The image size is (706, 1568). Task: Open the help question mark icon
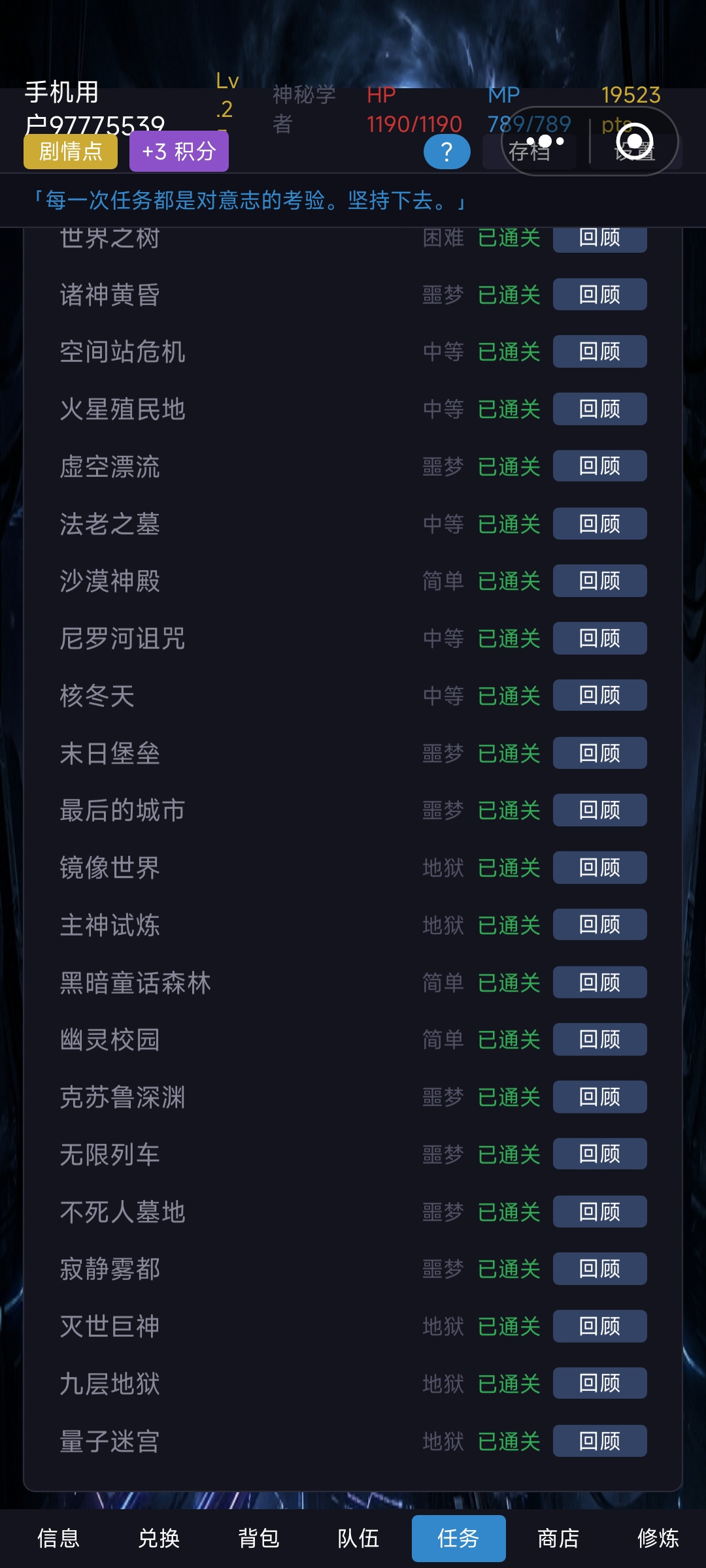click(447, 152)
